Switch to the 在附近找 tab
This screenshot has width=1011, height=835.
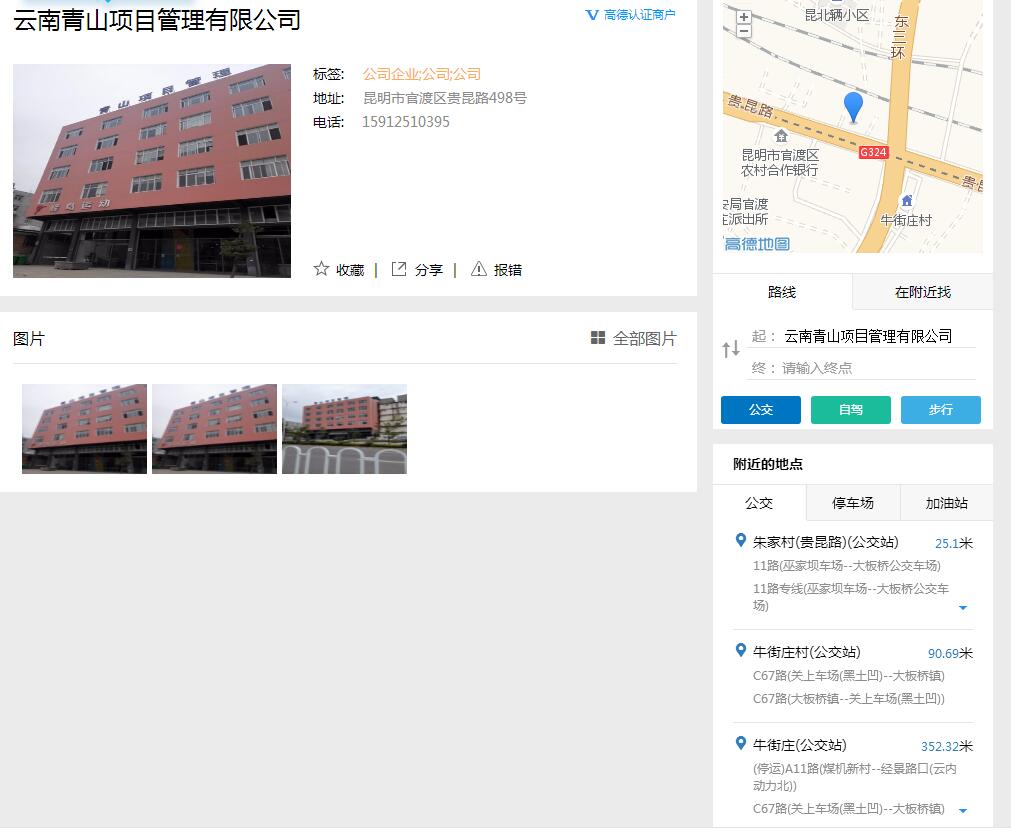coord(922,292)
